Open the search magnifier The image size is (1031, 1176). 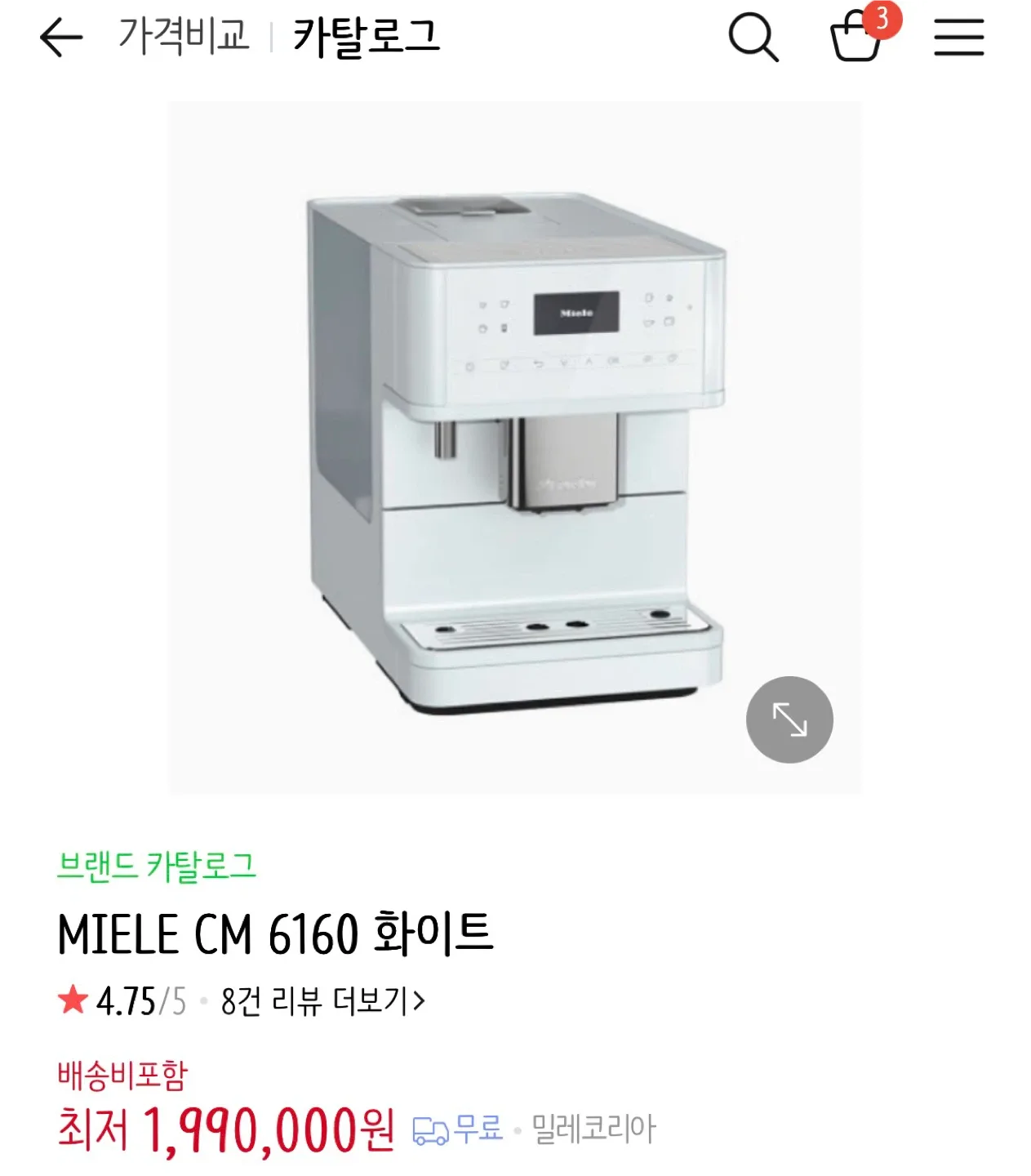click(x=753, y=37)
